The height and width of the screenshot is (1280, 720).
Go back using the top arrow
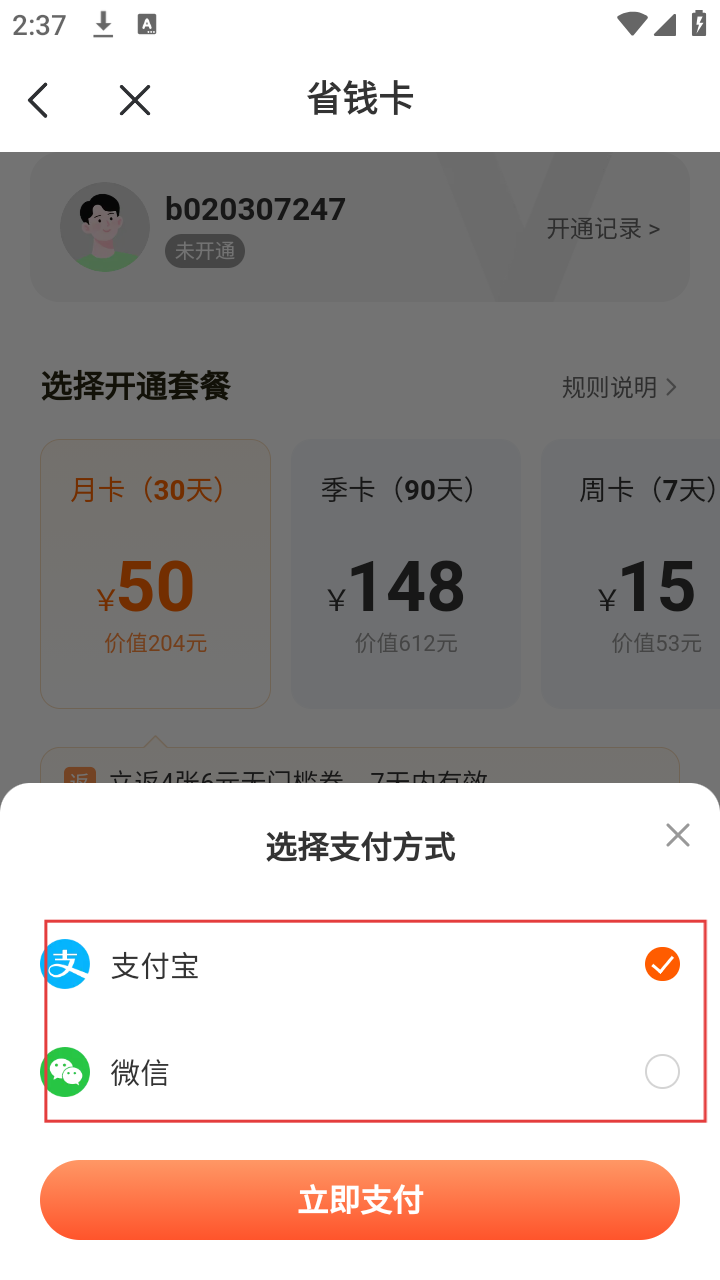pyautogui.click(x=38, y=100)
